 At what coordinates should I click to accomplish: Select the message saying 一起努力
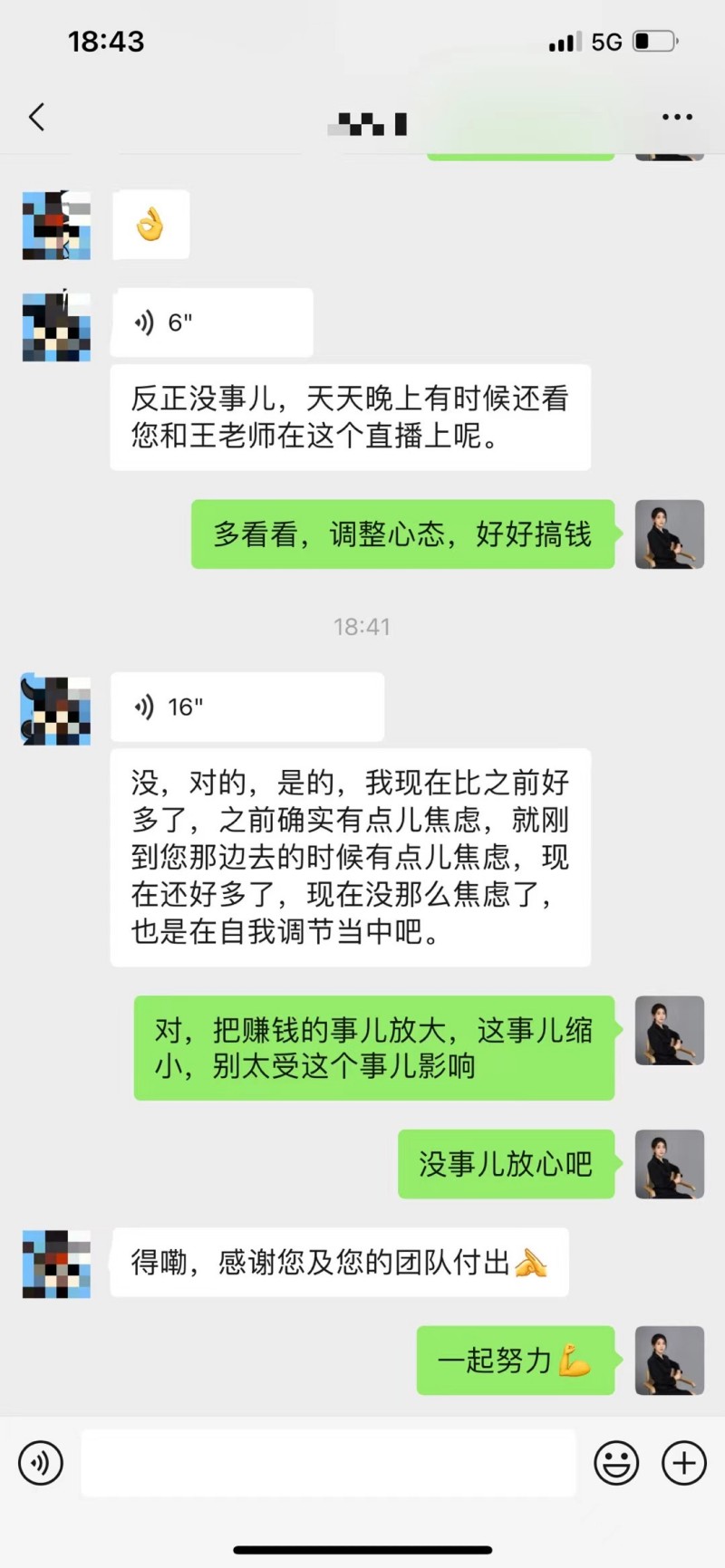(x=515, y=1361)
